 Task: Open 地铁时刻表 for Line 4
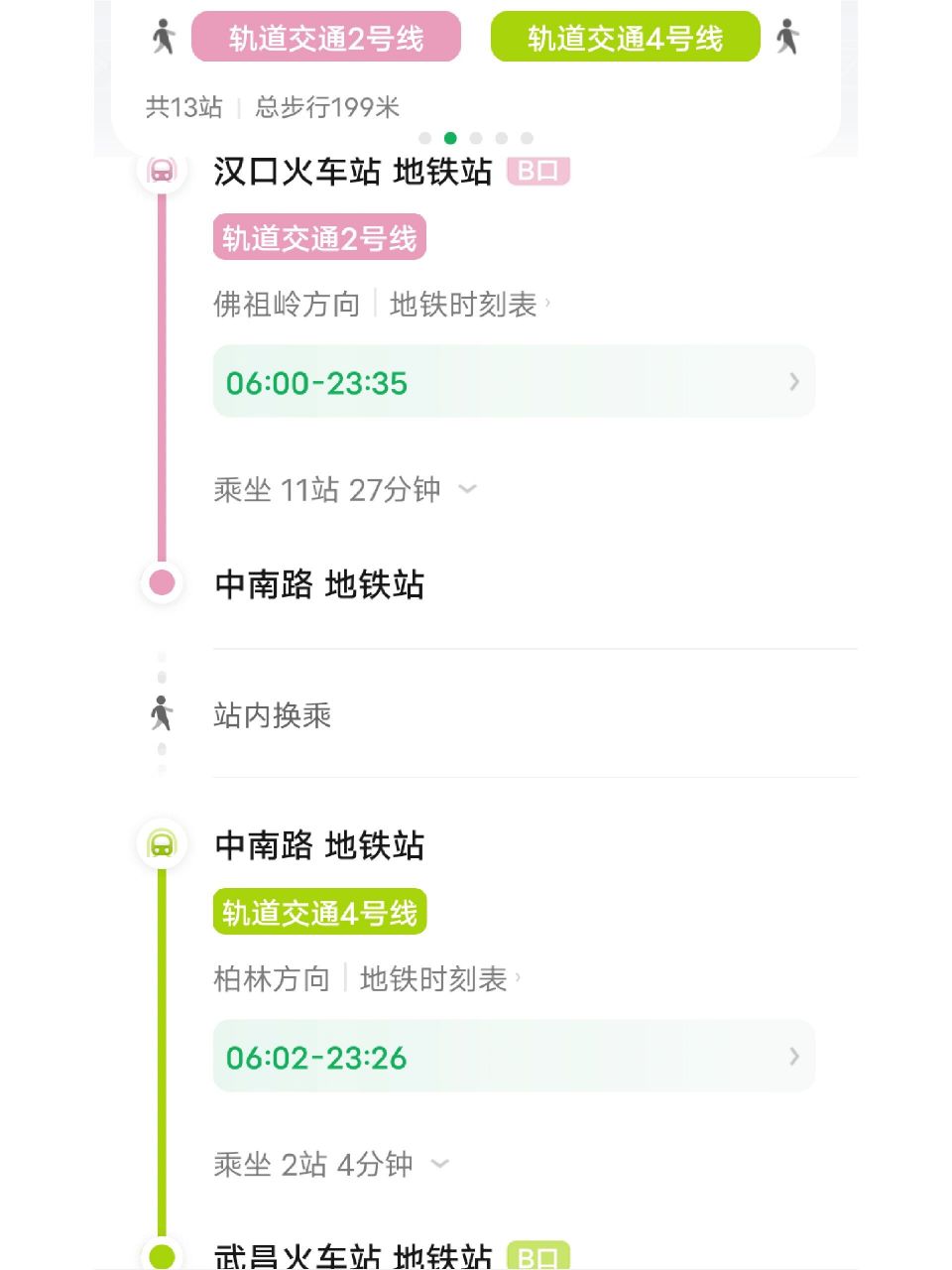[x=434, y=979]
